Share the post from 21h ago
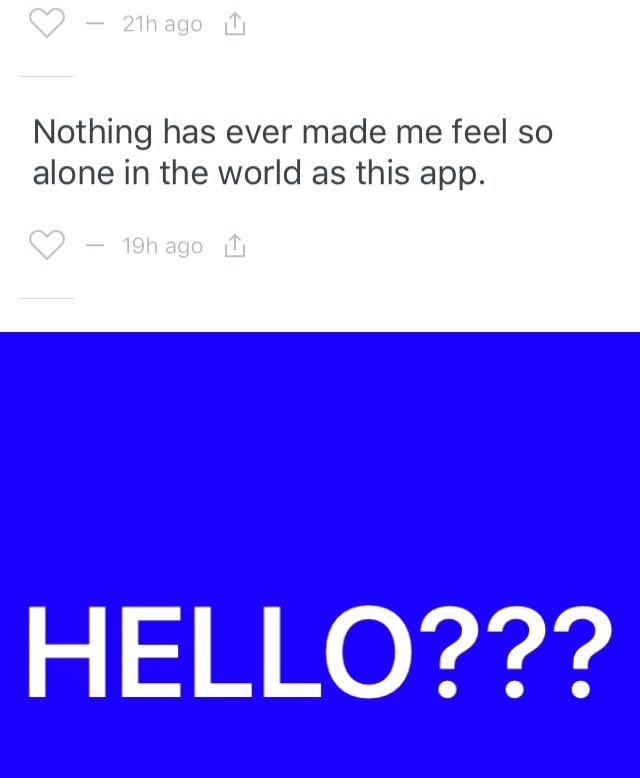This screenshot has height=778, width=640. pyautogui.click(x=235, y=25)
